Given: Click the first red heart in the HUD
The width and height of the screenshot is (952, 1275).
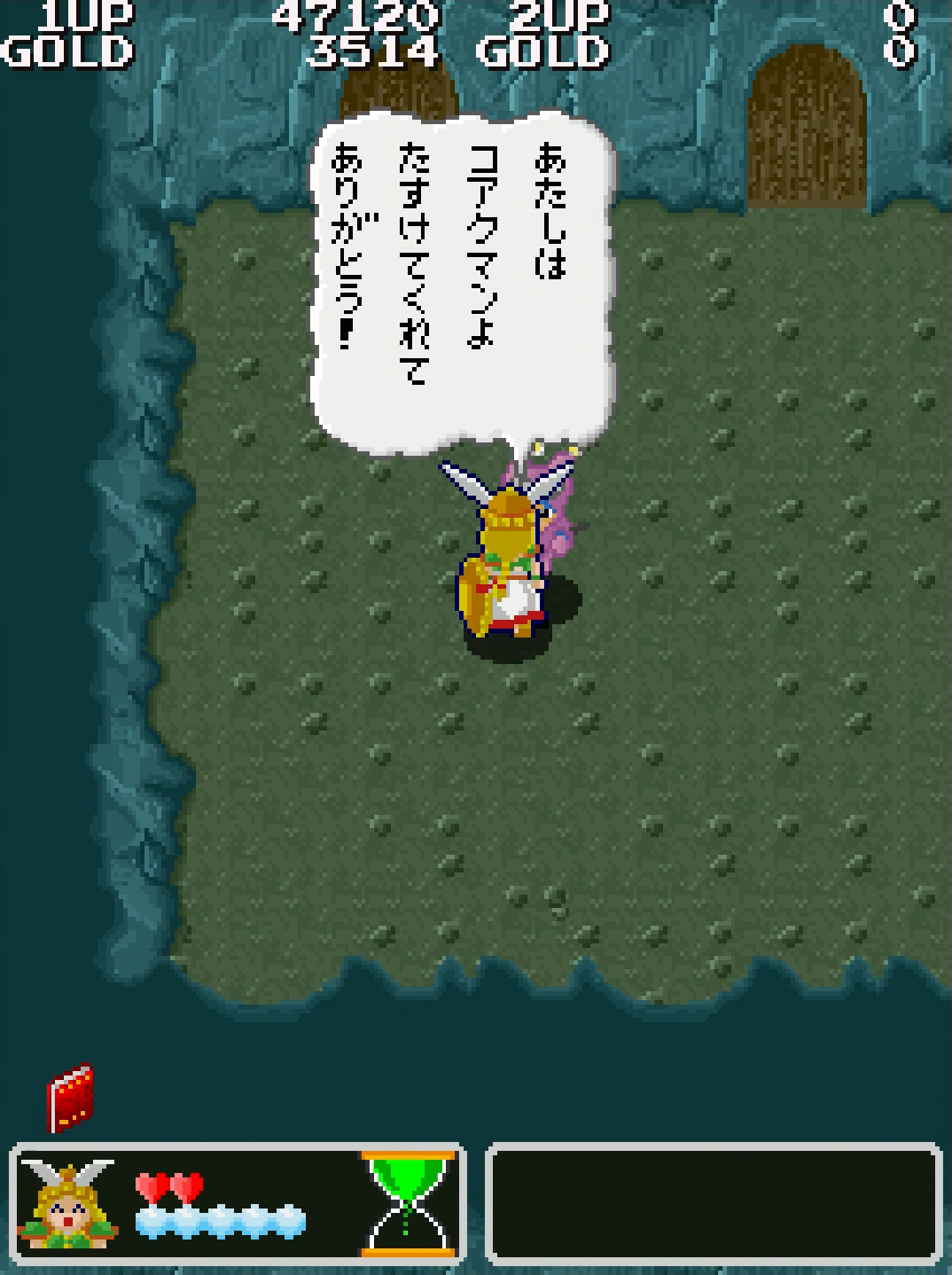Looking at the screenshot, I should coord(149,1184).
